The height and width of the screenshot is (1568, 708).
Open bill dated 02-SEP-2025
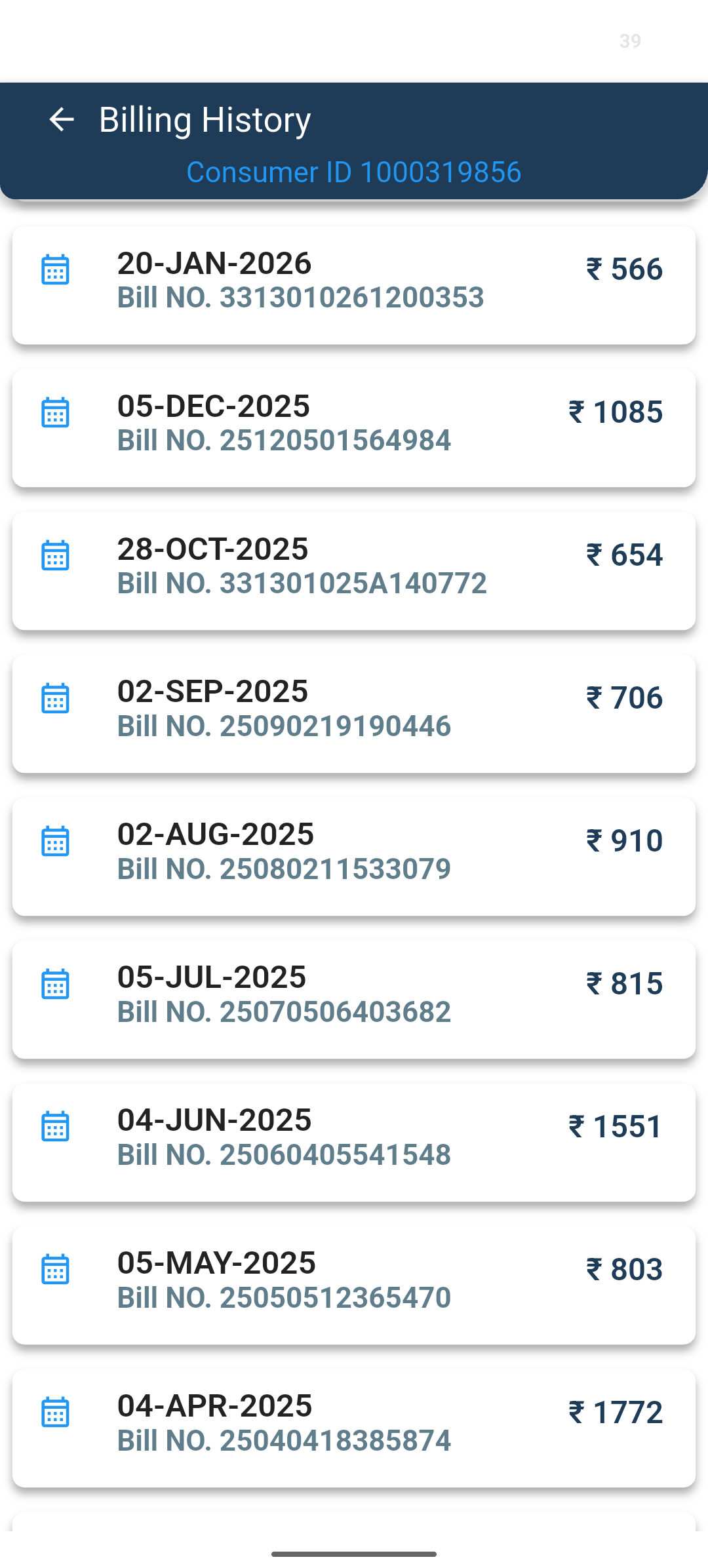point(354,714)
